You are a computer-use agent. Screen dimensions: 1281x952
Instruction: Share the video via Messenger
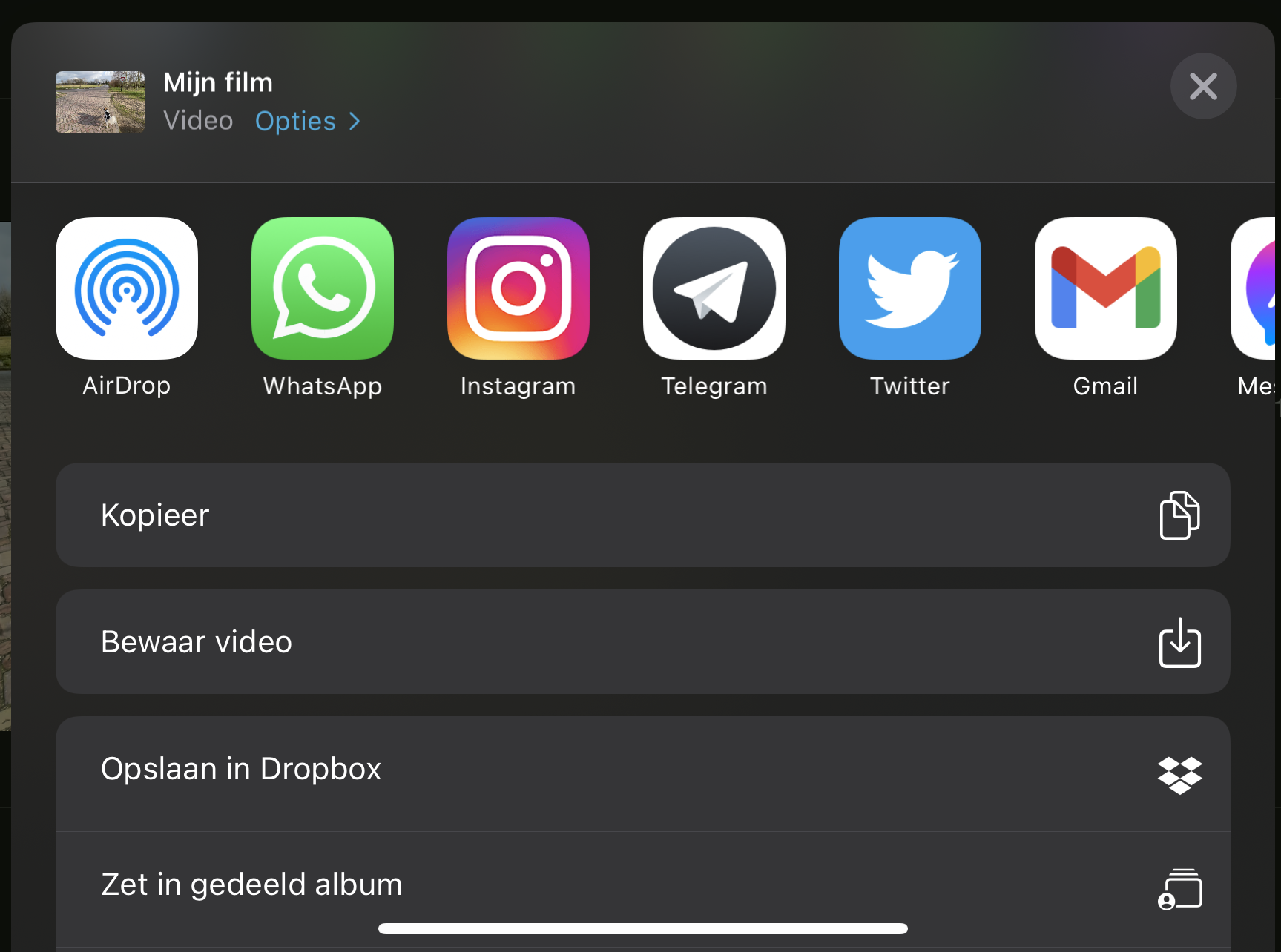click(x=1257, y=289)
